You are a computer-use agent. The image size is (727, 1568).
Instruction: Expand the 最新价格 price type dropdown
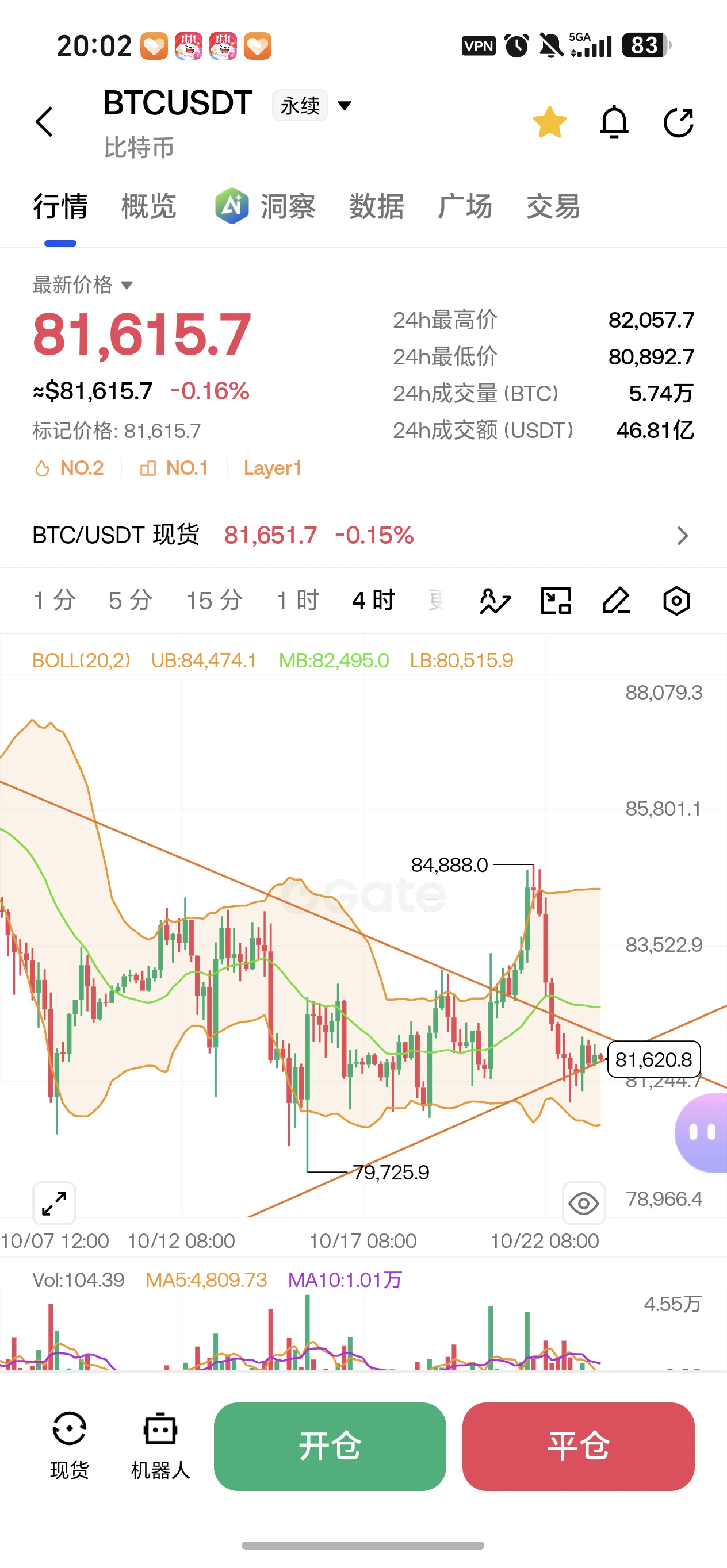point(82,285)
